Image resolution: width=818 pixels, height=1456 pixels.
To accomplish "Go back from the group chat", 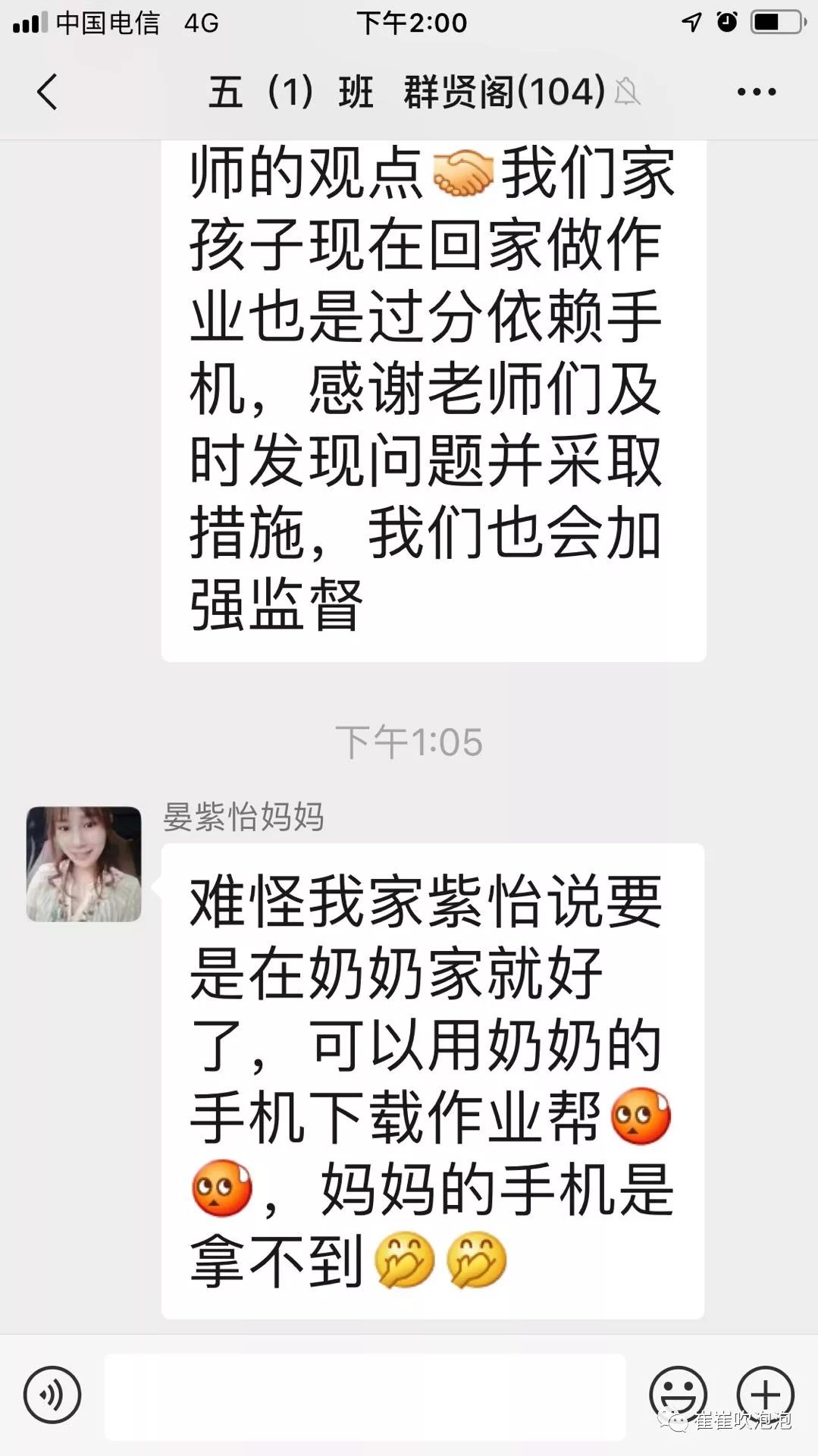I will click(x=47, y=92).
